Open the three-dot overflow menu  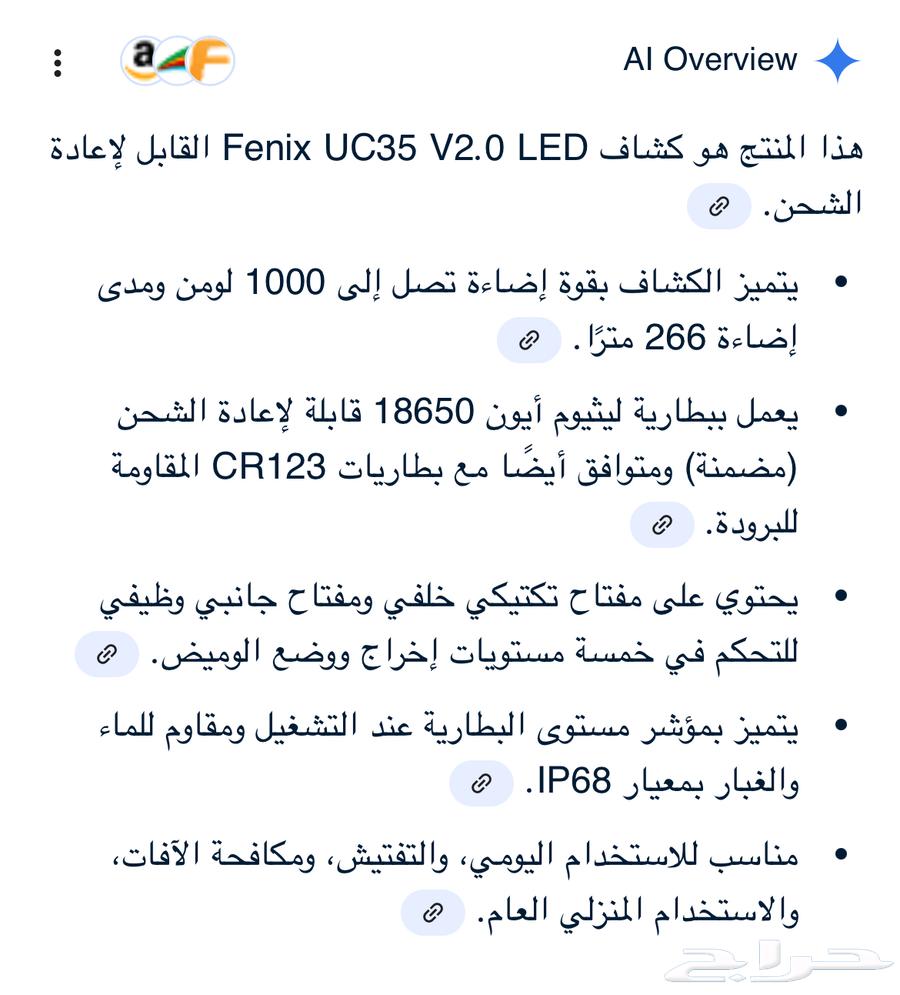point(57,60)
